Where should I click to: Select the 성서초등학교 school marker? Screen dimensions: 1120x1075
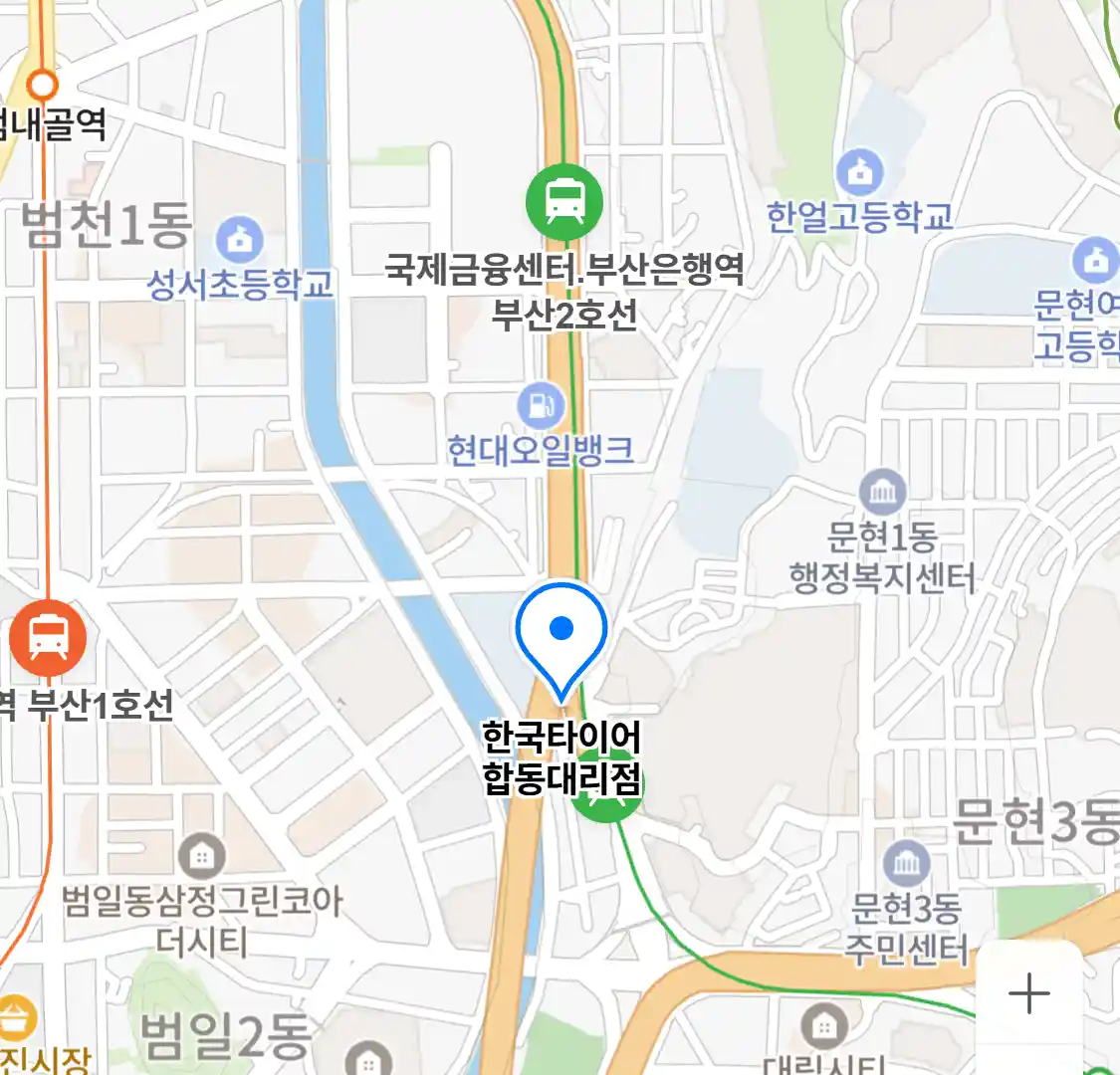[239, 240]
